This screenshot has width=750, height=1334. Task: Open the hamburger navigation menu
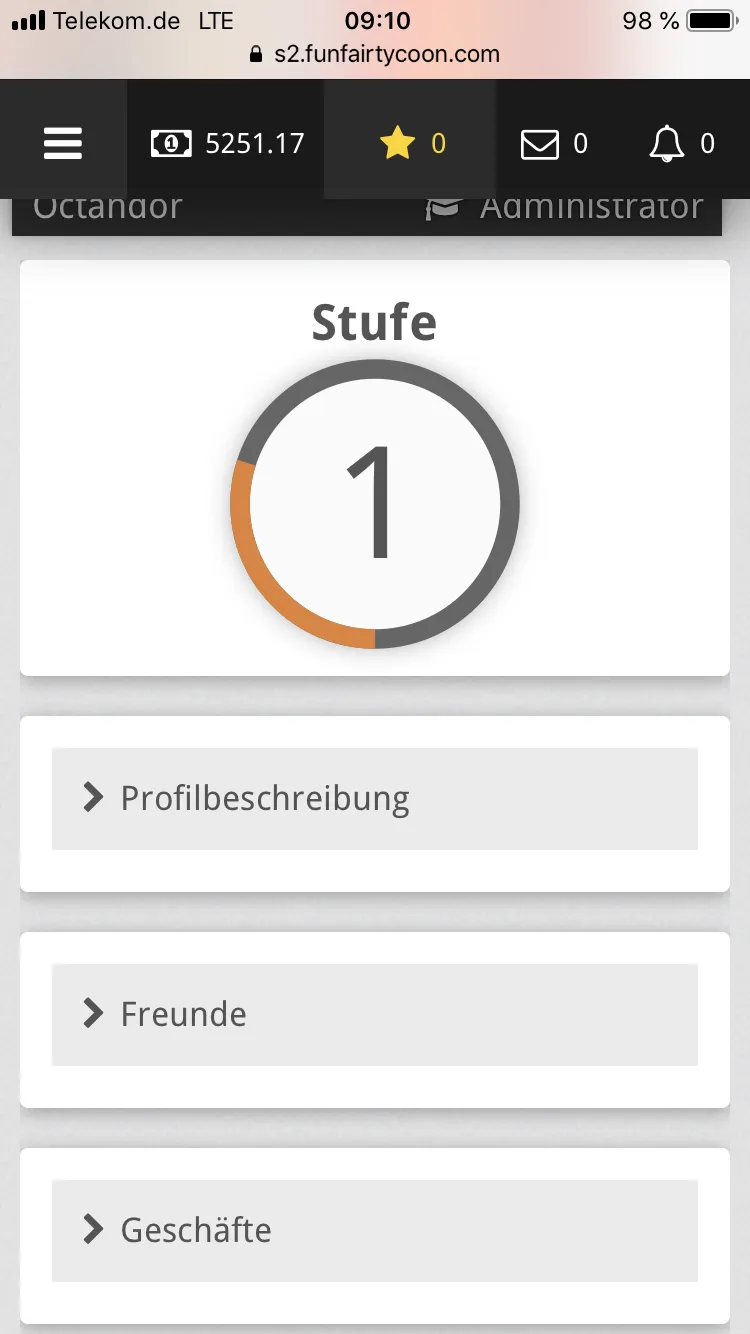[x=63, y=144]
